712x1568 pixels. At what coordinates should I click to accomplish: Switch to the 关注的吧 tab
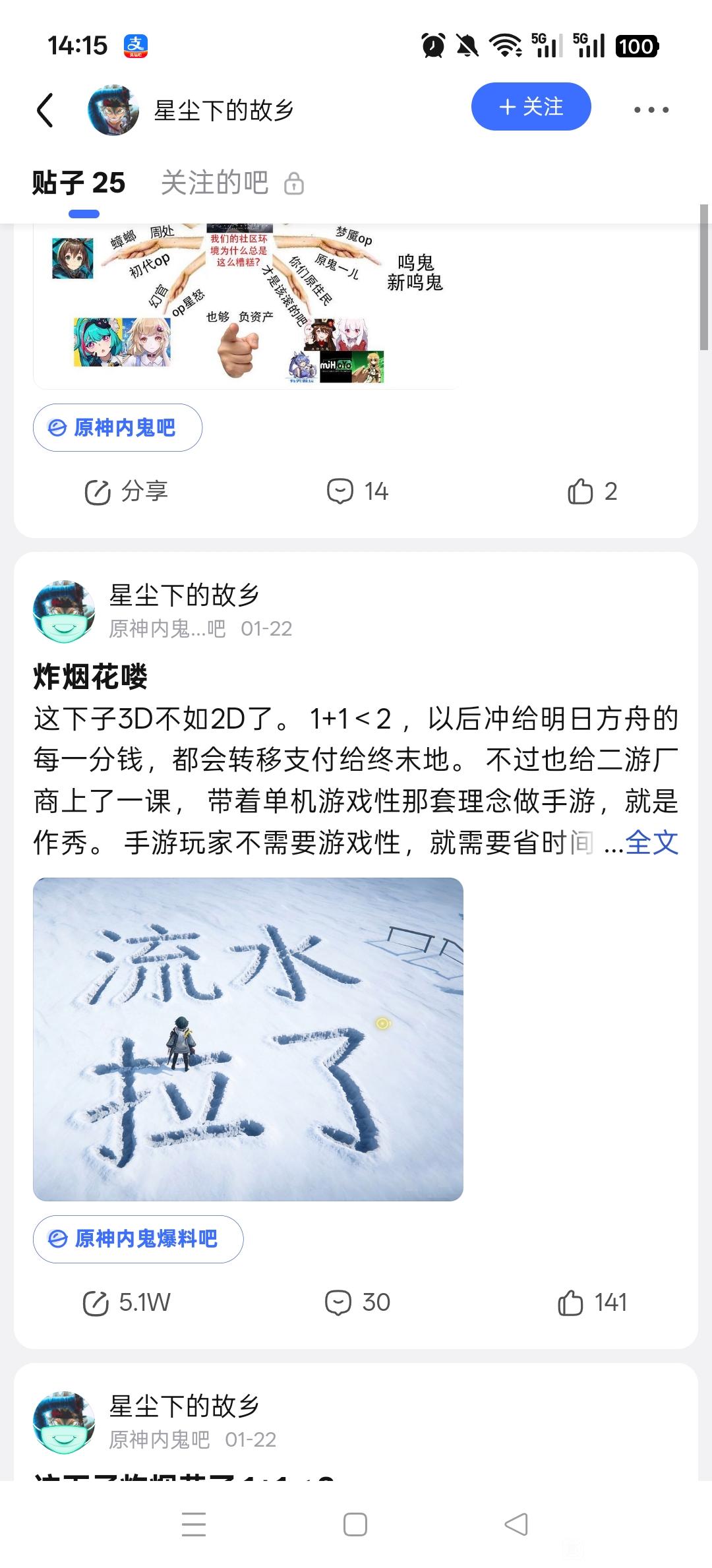[x=215, y=183]
